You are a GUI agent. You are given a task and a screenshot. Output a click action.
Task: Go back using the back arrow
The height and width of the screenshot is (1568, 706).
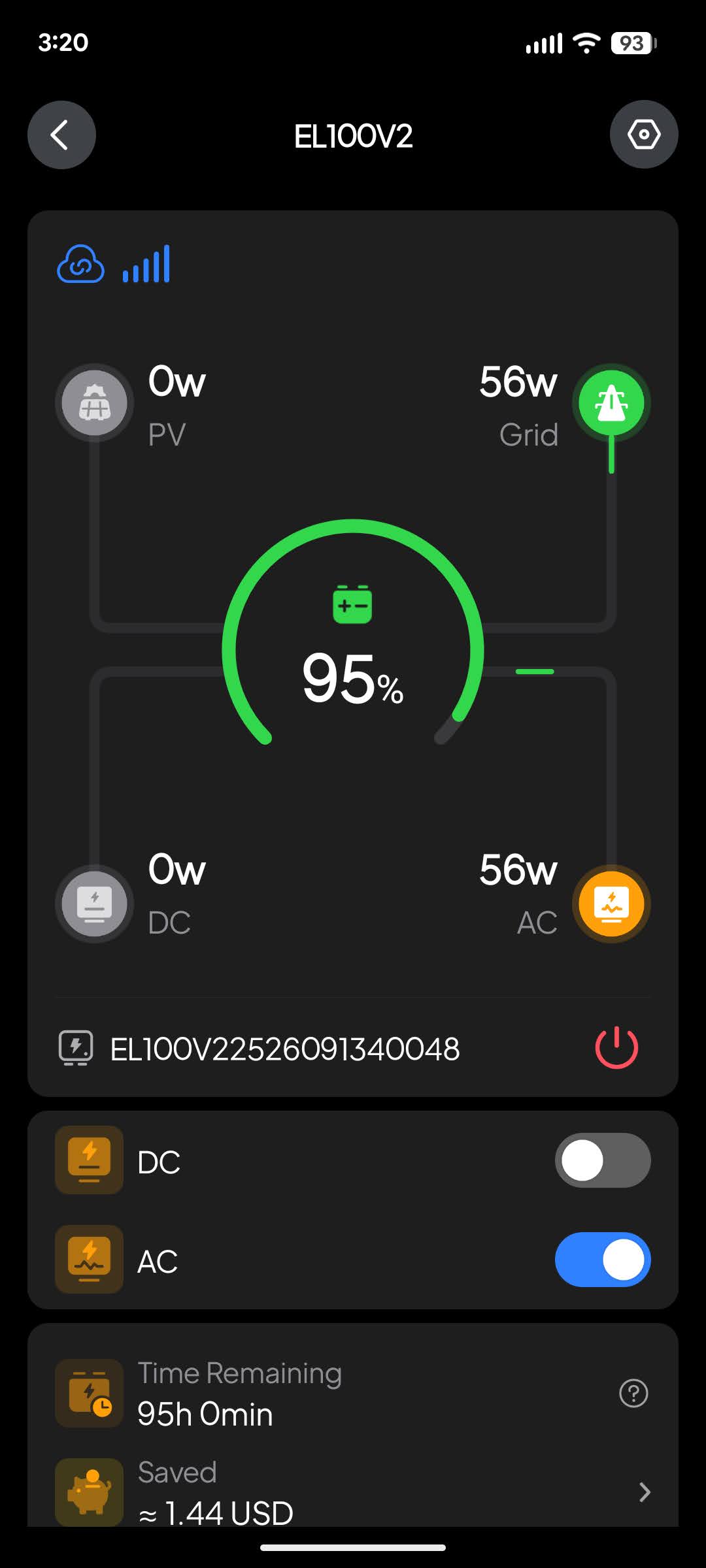61,135
